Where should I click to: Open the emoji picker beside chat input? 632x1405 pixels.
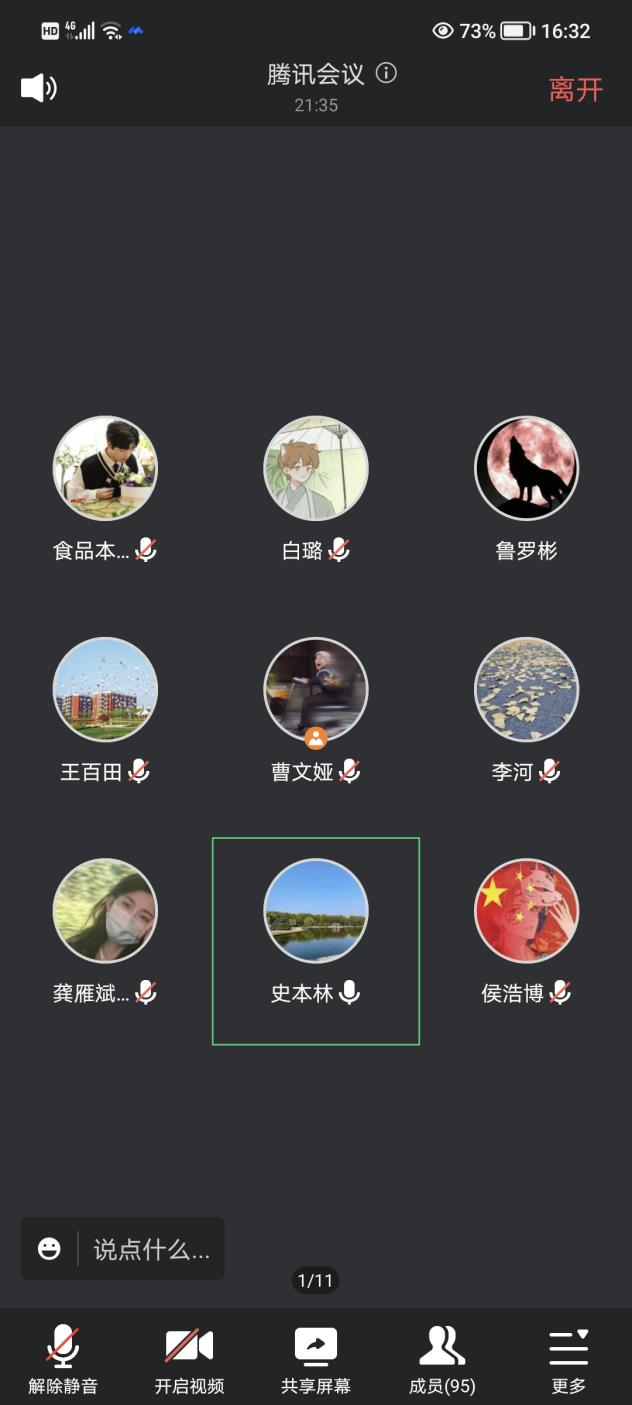tap(49, 1249)
